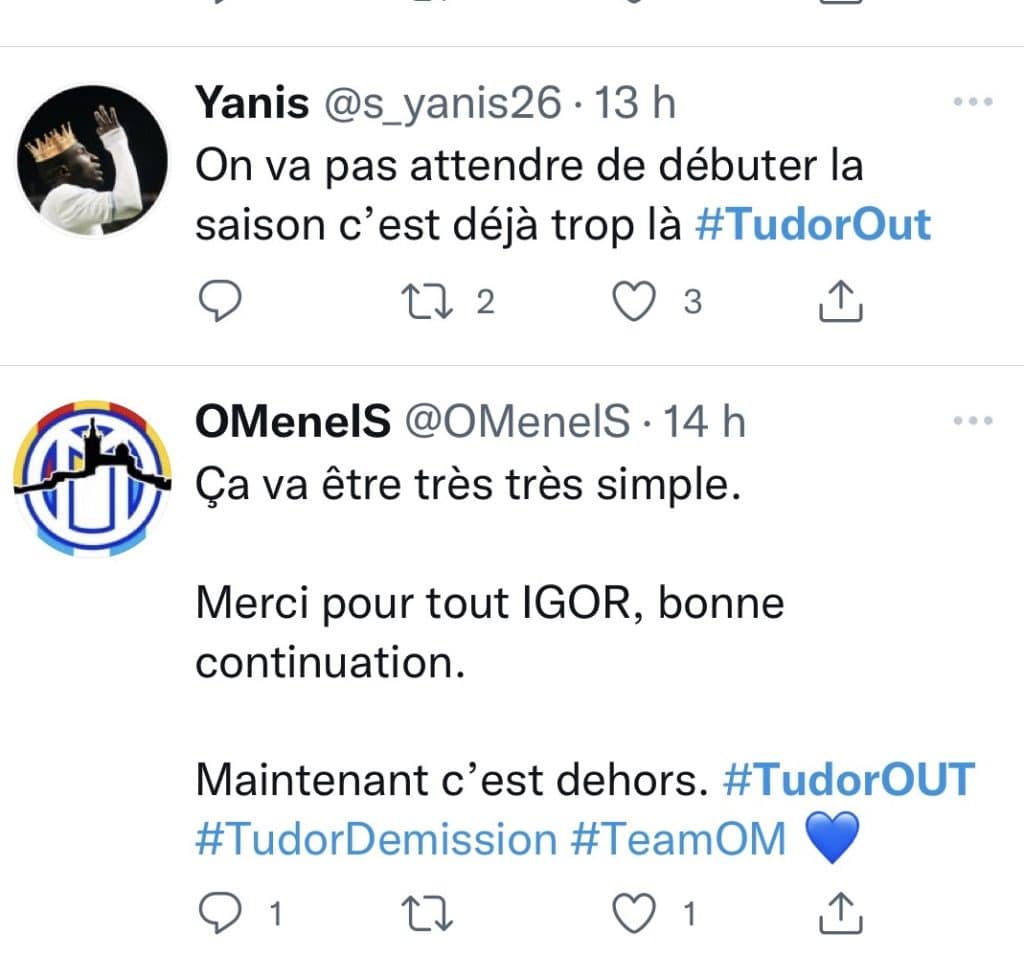Open the overflow menu on Yanis's tweet
This screenshot has height=980, width=1024.
971,102
